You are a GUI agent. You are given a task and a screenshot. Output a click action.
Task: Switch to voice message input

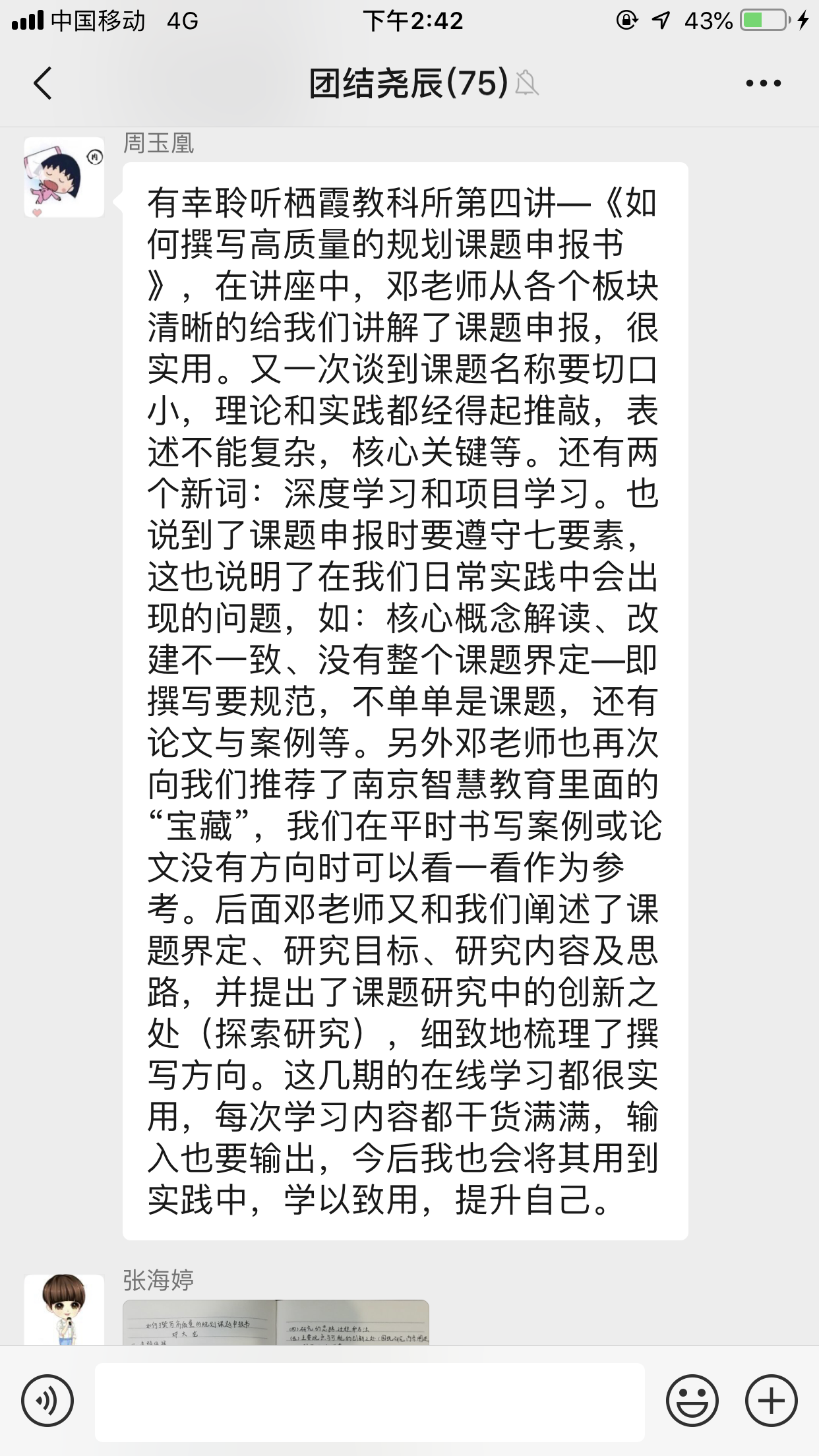tap(47, 1401)
